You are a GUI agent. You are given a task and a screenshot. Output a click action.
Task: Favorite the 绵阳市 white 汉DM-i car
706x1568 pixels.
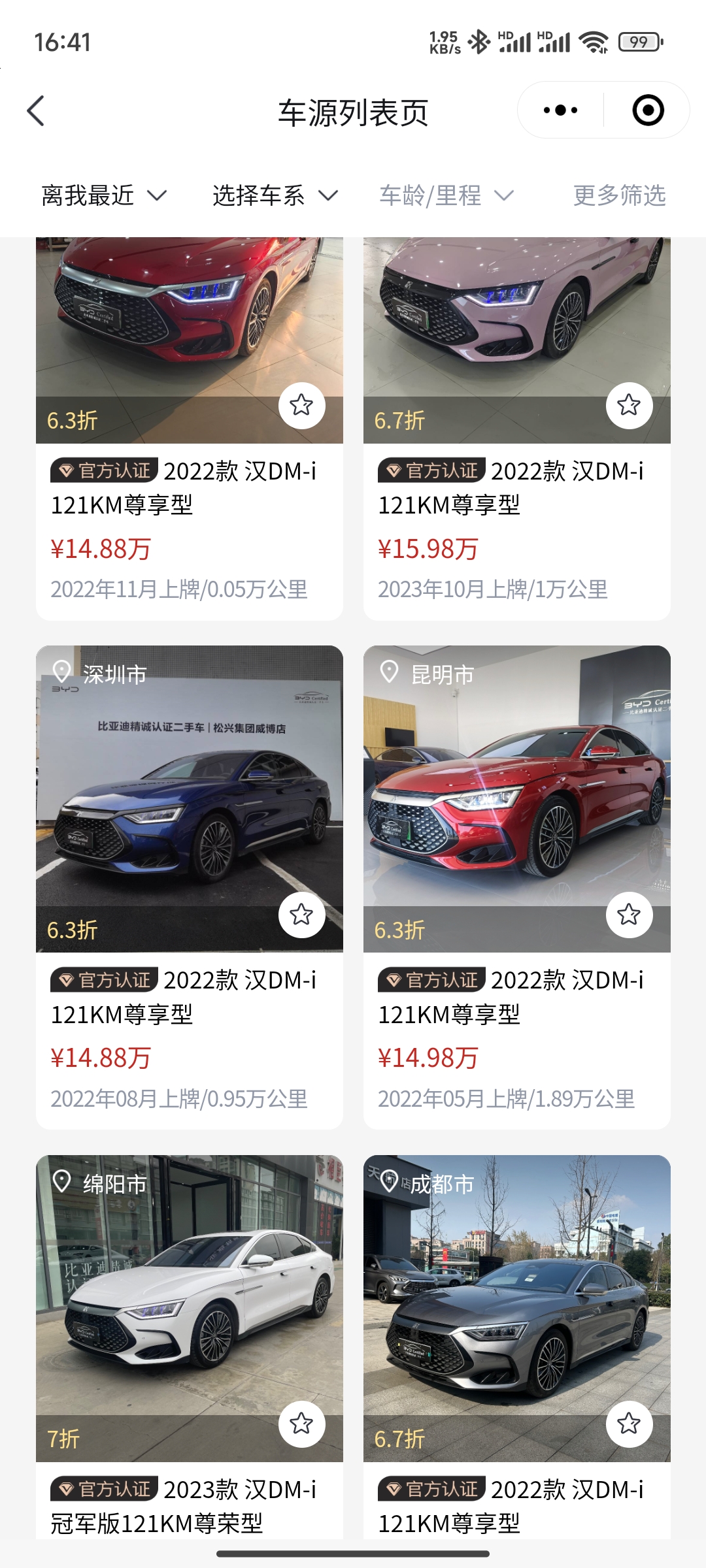click(x=301, y=1424)
